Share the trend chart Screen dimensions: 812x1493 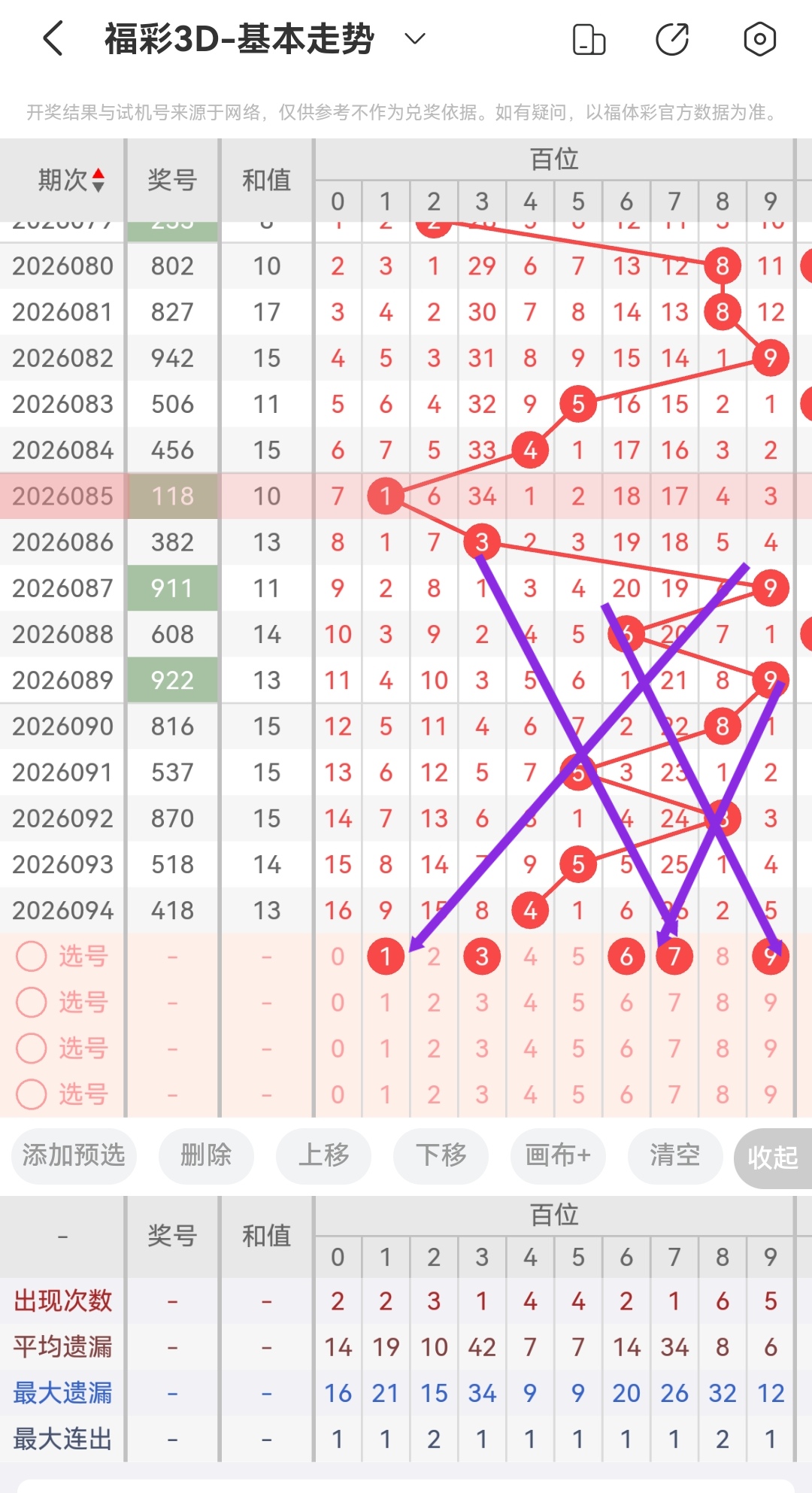point(672,39)
